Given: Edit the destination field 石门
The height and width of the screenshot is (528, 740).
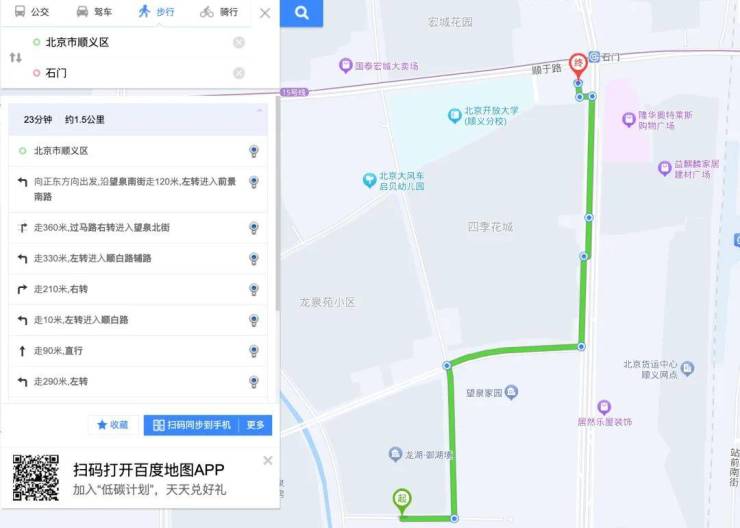Looking at the screenshot, I should tap(130, 73).
